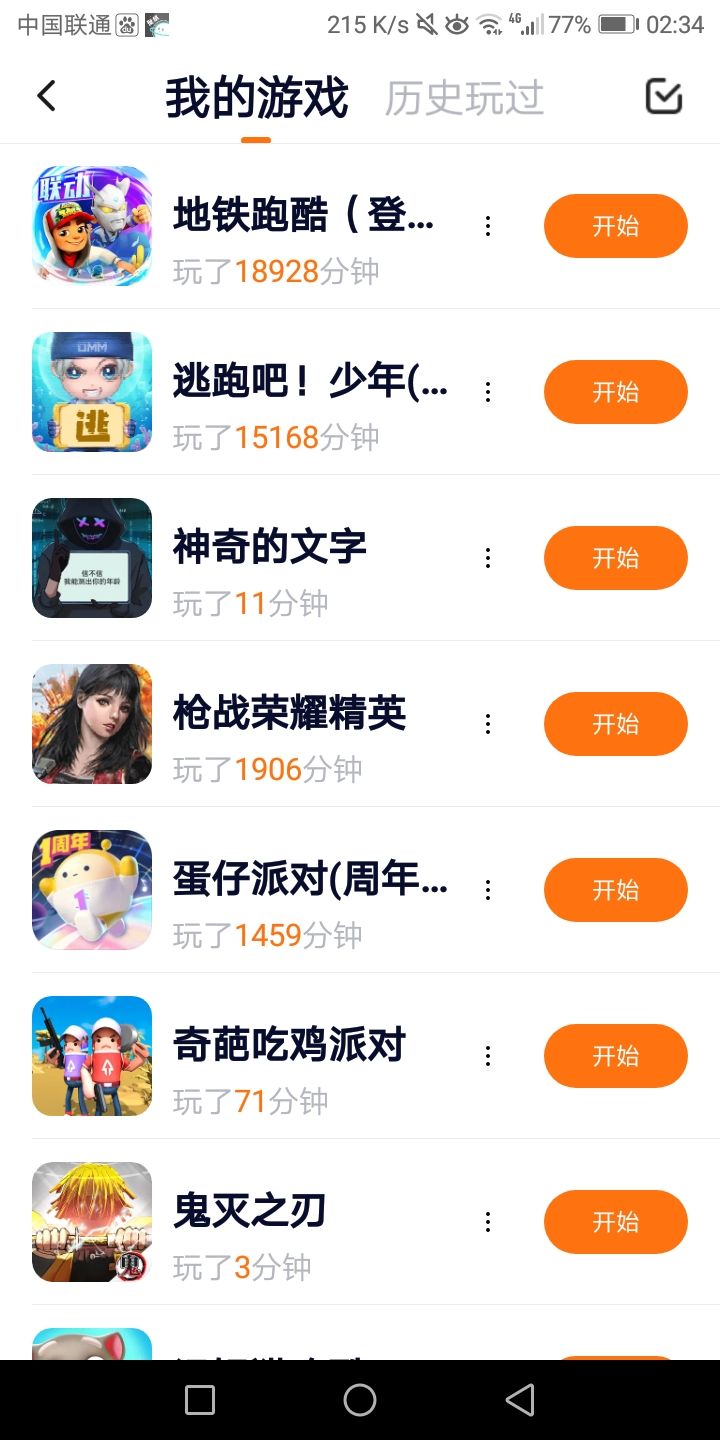Open more options for 蛋仔派对

click(x=488, y=890)
